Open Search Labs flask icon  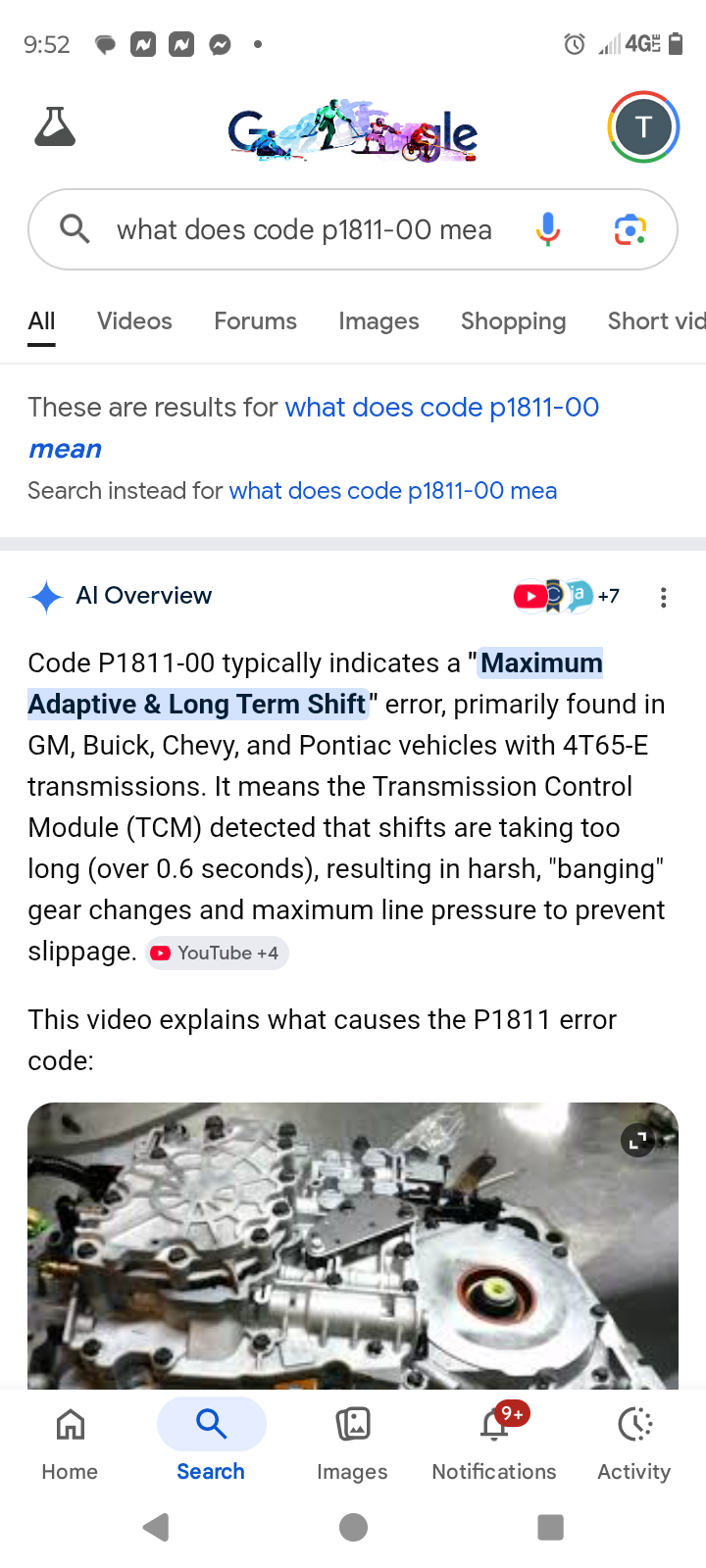[55, 127]
